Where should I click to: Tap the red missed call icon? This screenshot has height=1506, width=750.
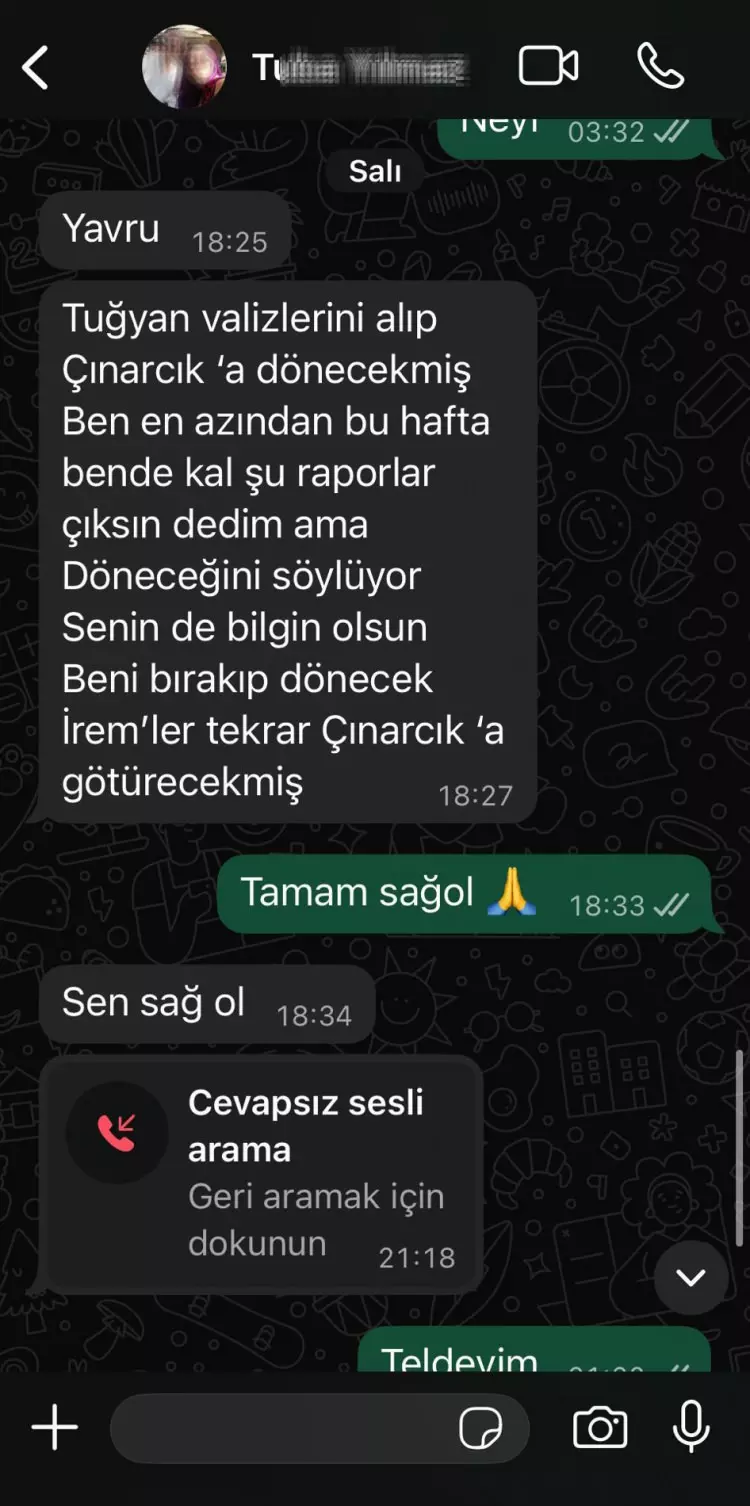[117, 1130]
